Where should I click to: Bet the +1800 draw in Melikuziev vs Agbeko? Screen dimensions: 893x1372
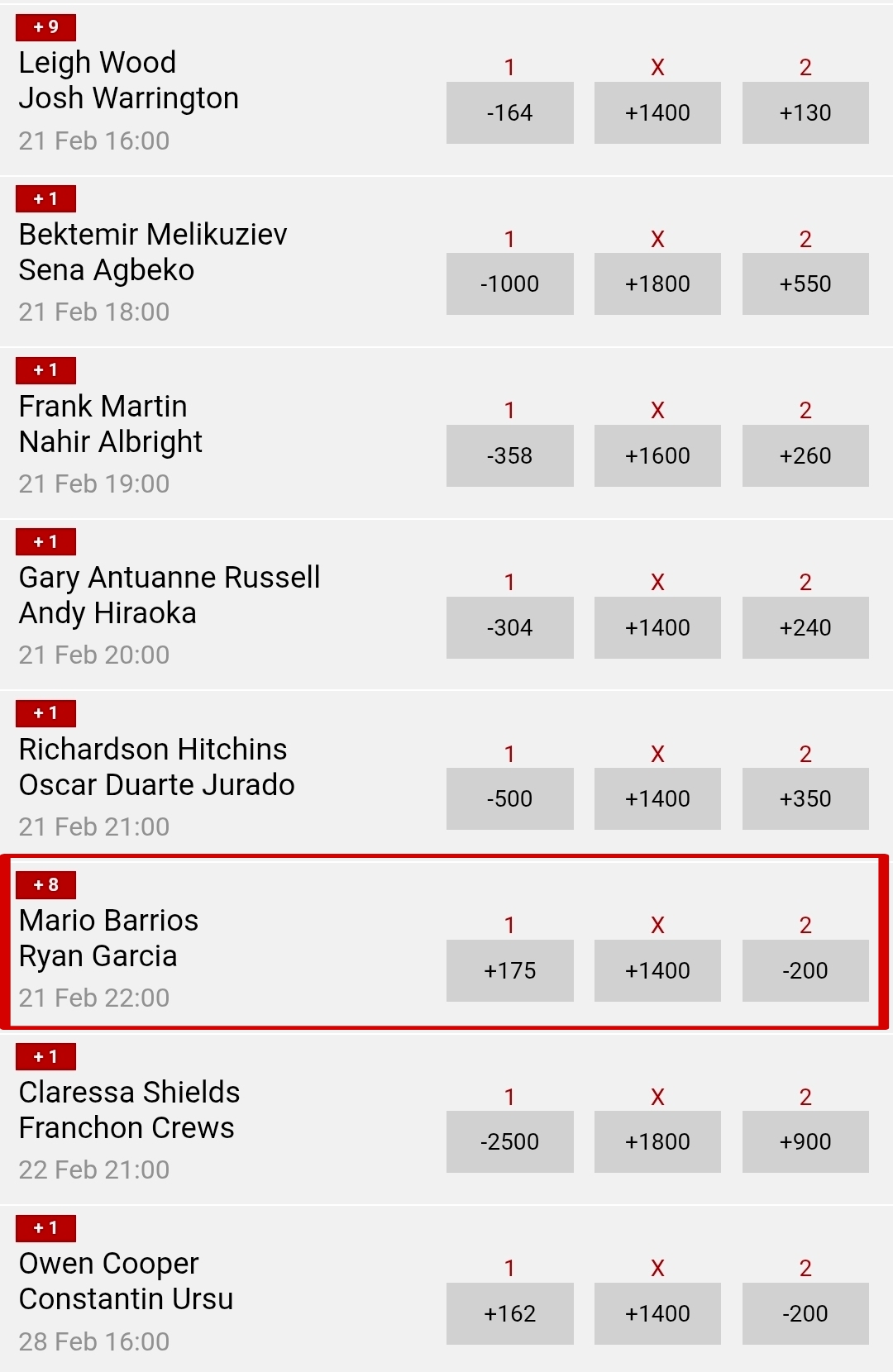click(x=657, y=283)
